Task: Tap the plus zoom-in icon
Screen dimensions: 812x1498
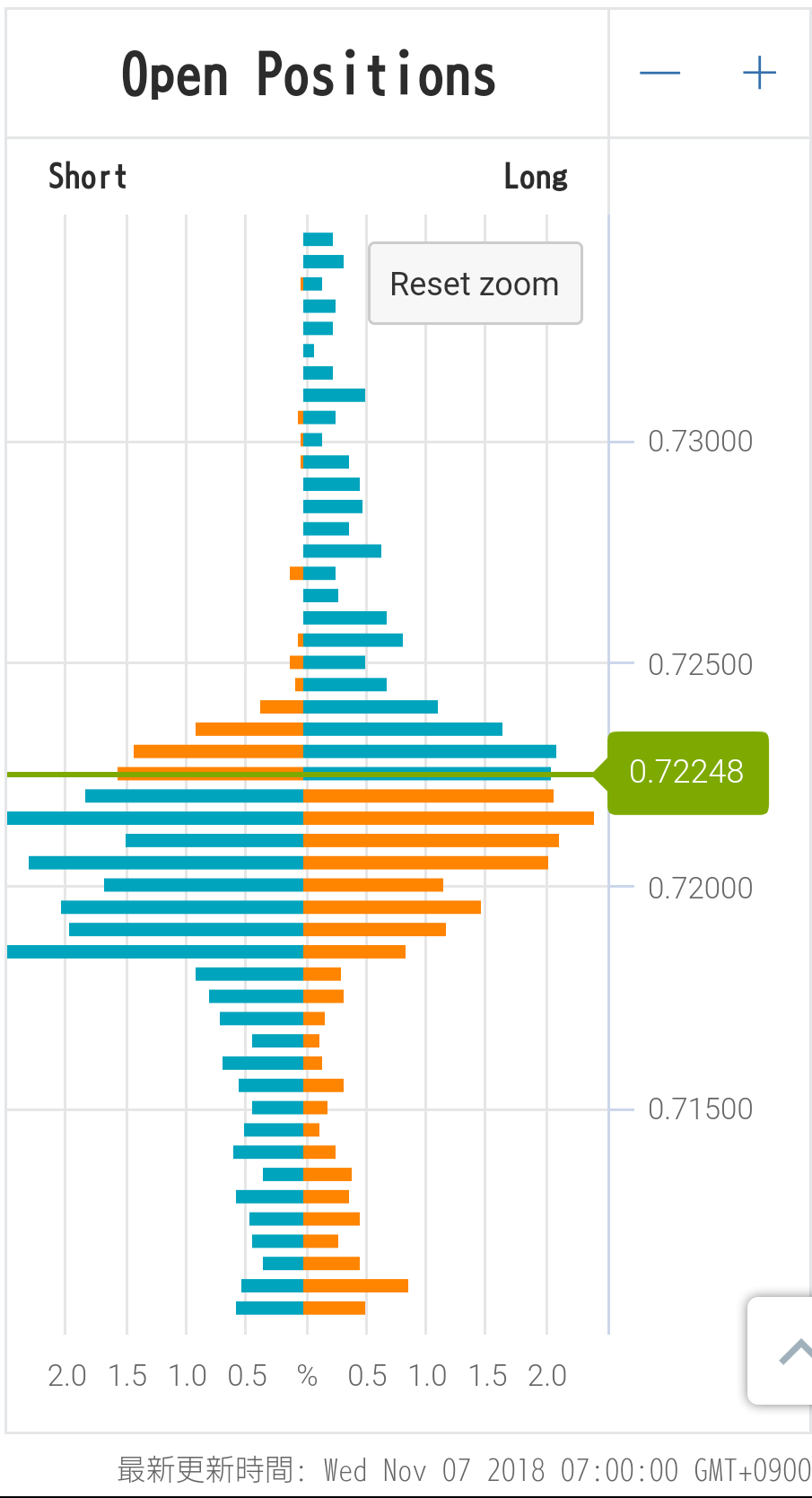Action: point(759,73)
